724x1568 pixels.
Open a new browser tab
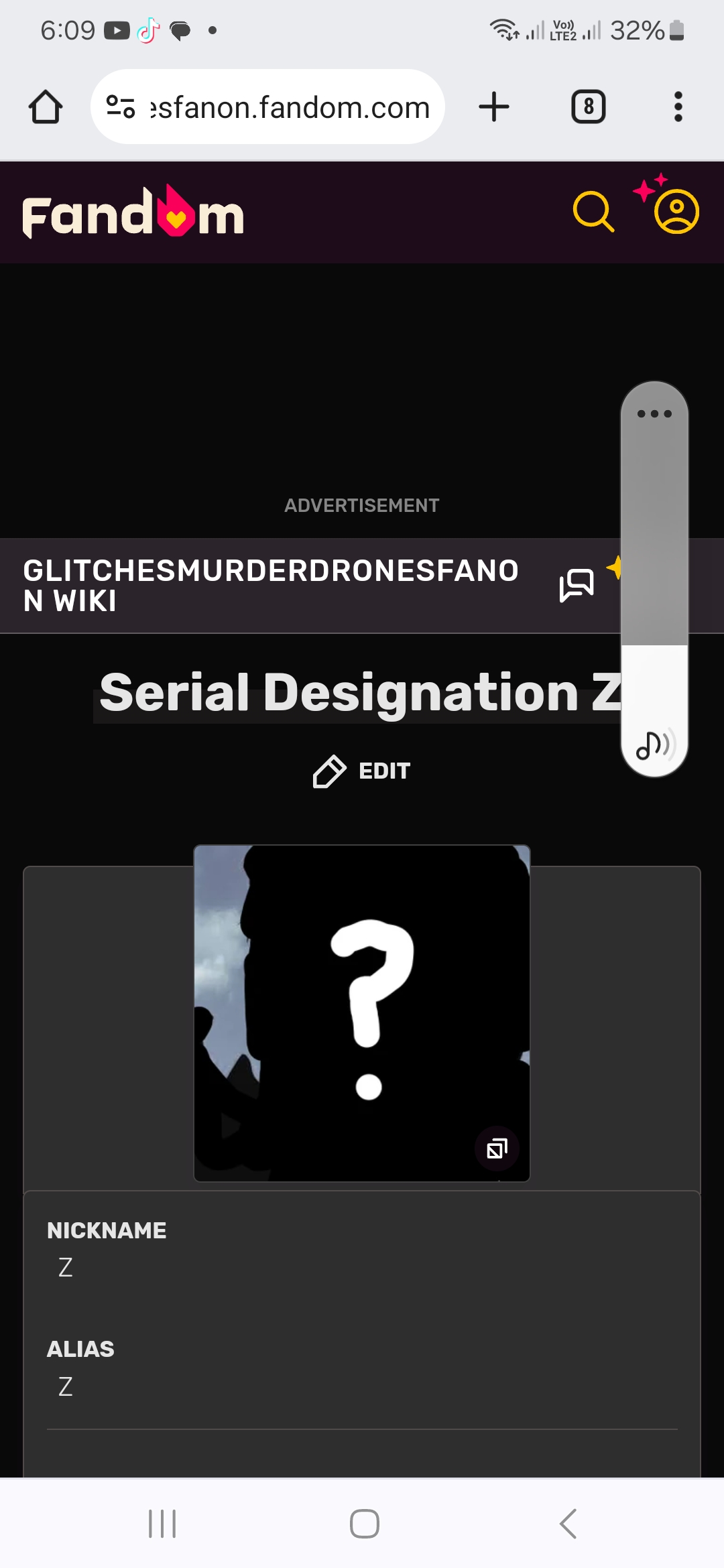click(494, 107)
